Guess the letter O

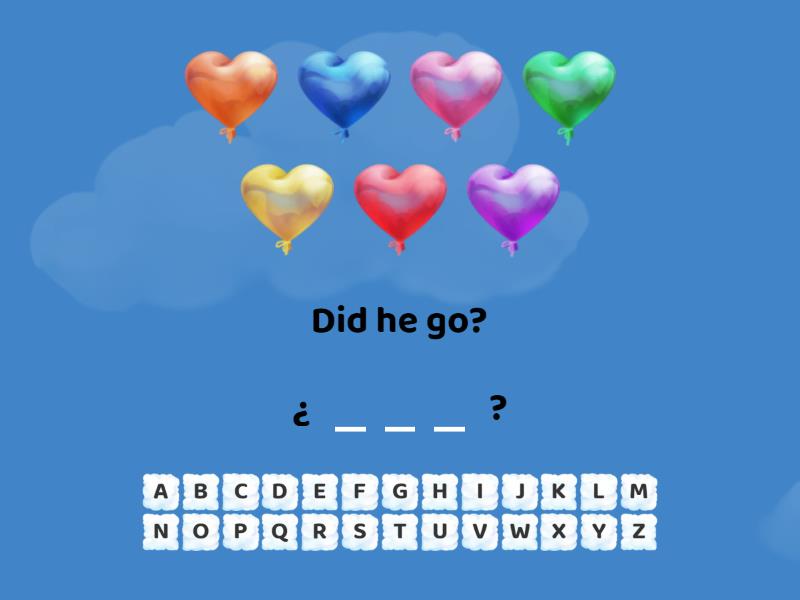point(201,532)
